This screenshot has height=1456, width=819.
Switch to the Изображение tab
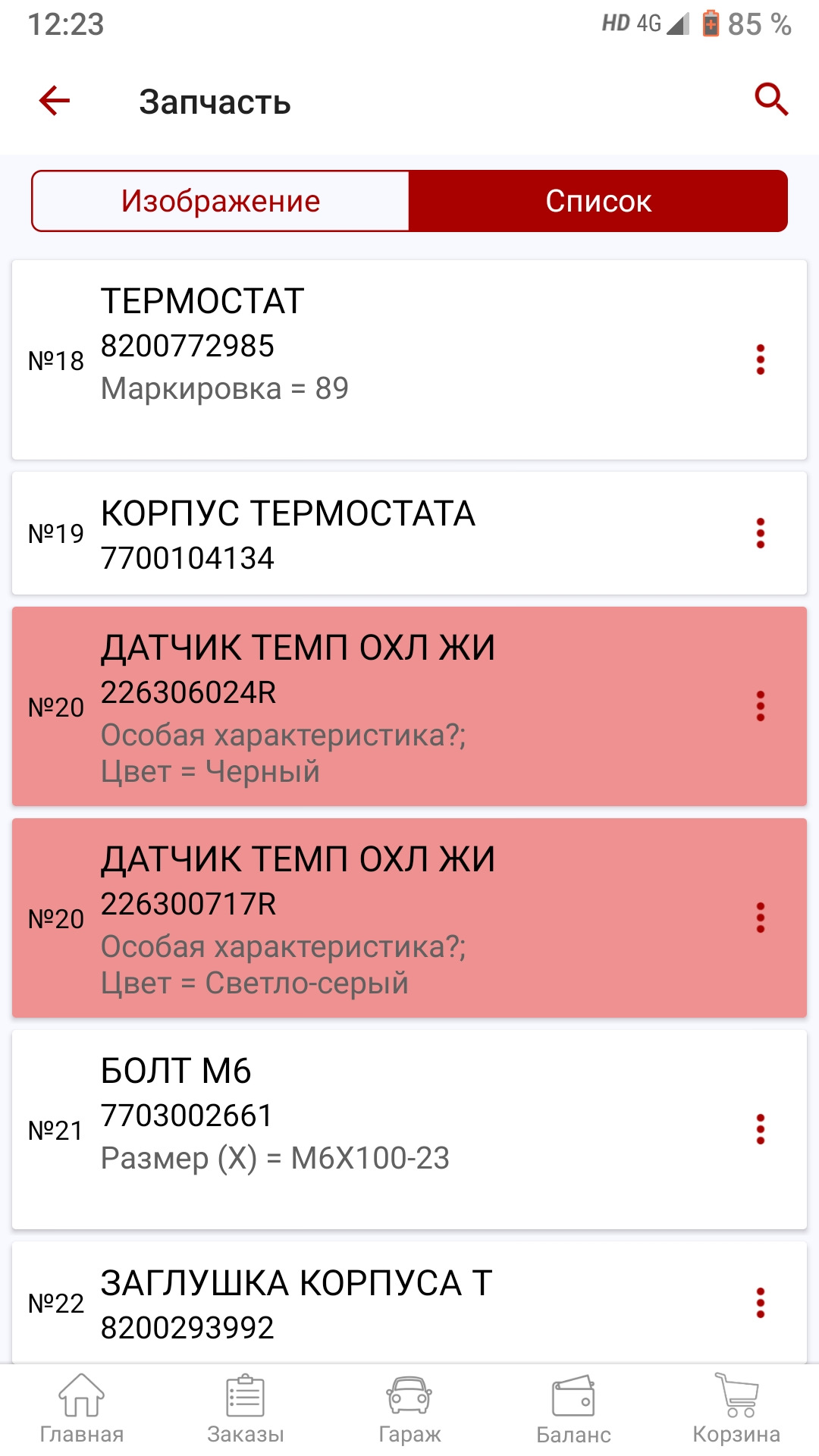[220, 200]
